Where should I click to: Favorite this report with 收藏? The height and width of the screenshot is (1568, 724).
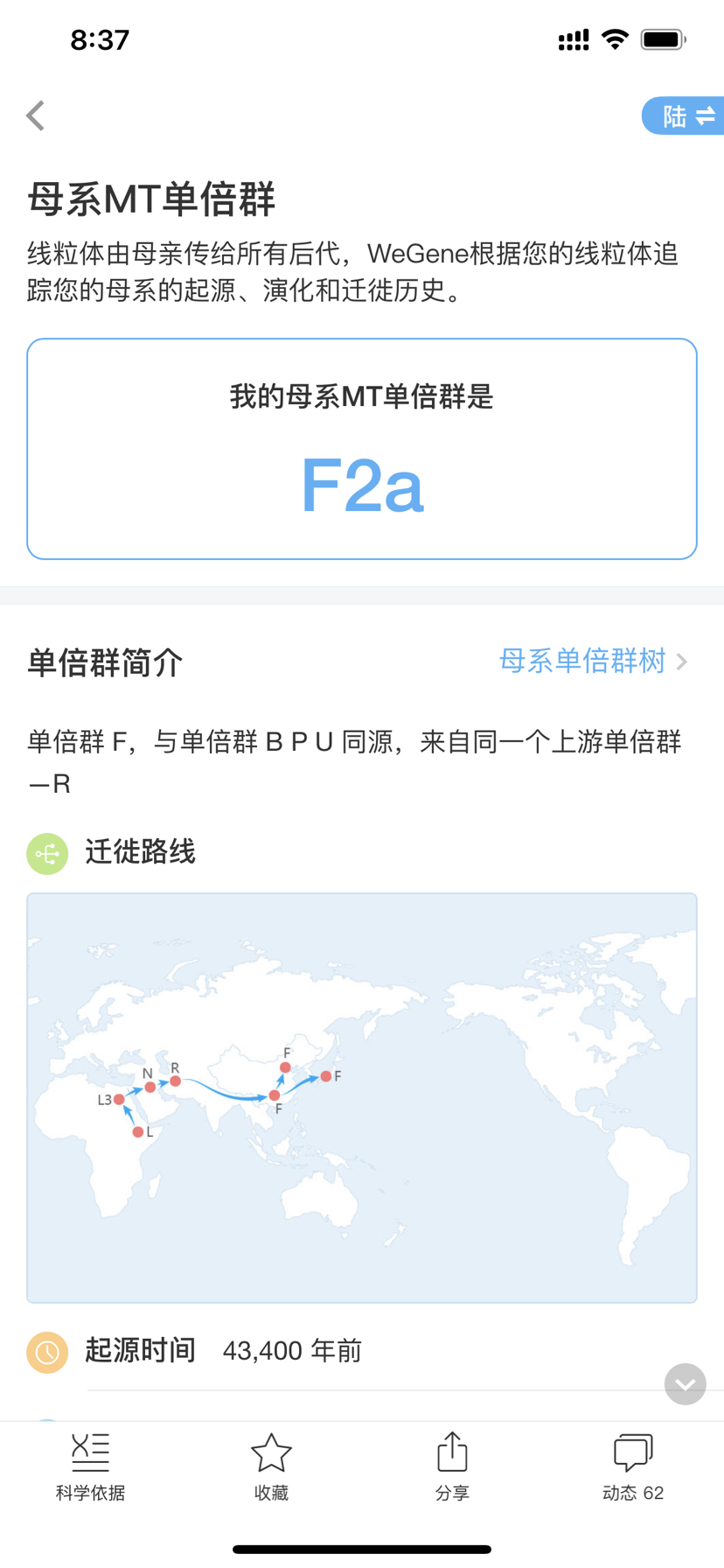click(x=271, y=1468)
